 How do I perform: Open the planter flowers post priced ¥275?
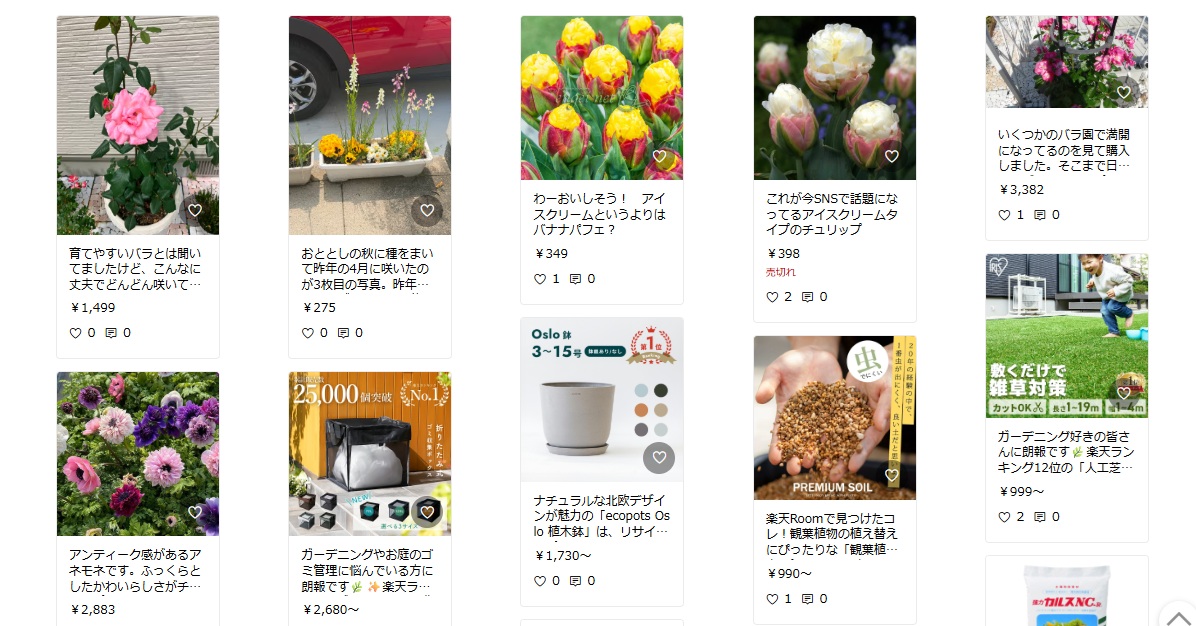[369, 269]
